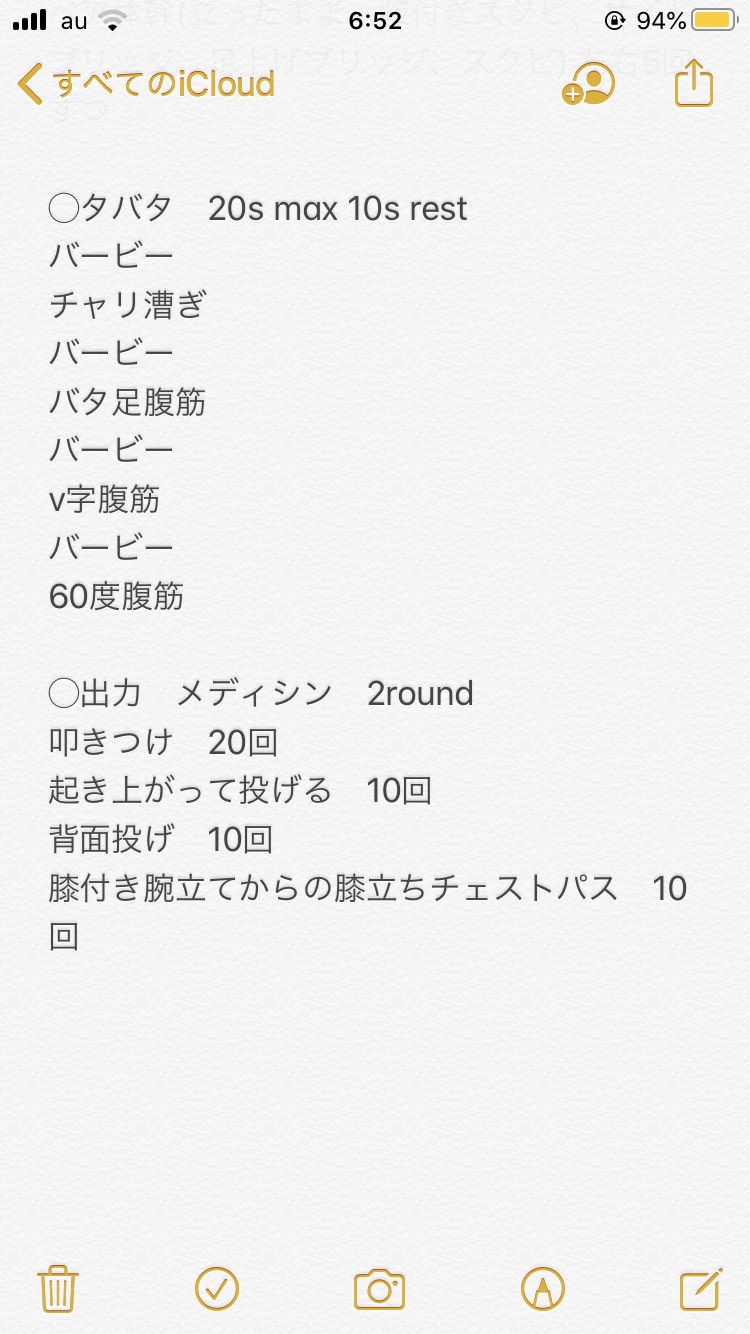Go back to すべてのiCloud notes list
The image size is (750, 1334).
click(x=146, y=84)
